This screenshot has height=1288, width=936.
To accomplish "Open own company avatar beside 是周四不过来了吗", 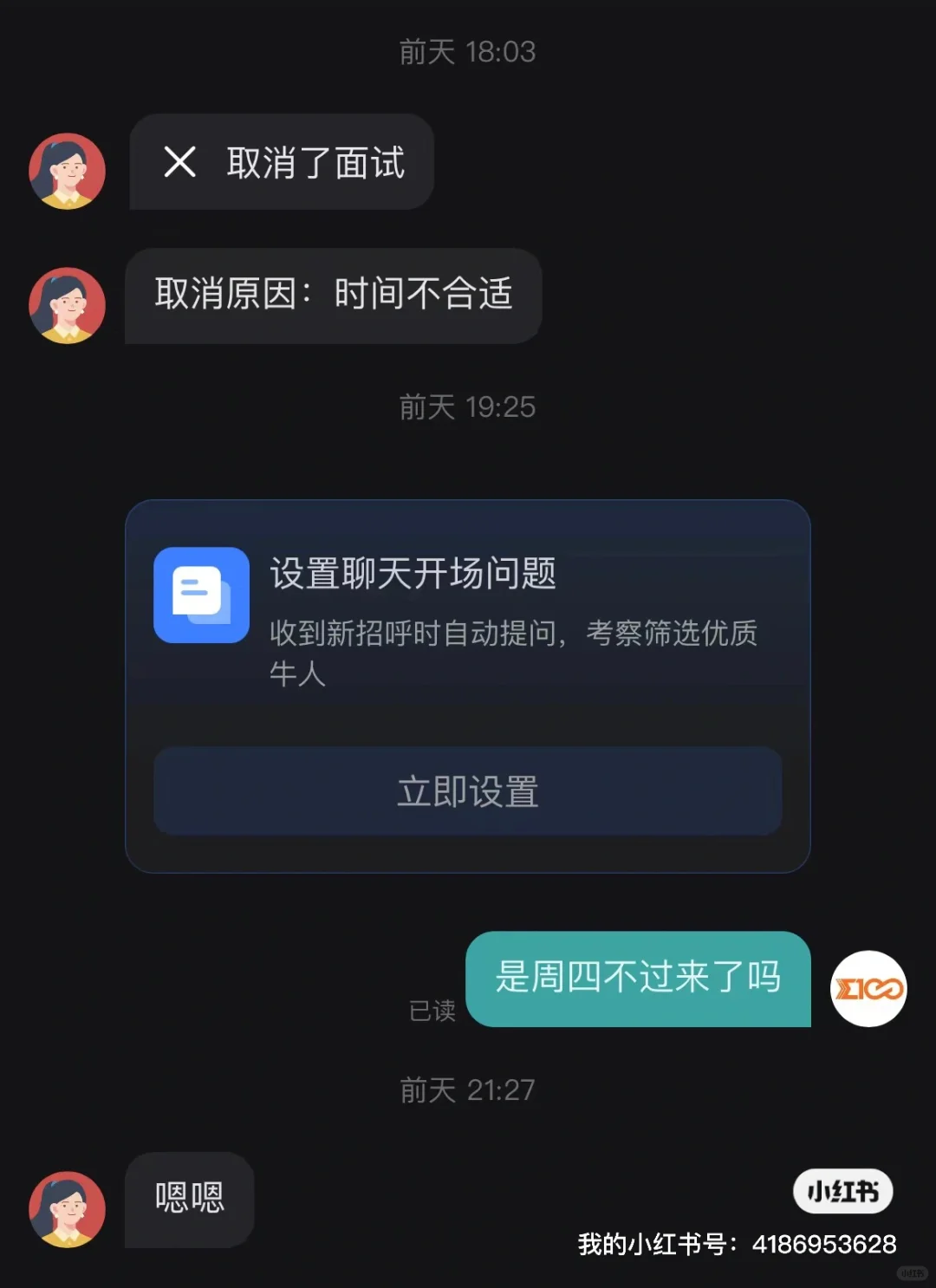I will 868,988.
